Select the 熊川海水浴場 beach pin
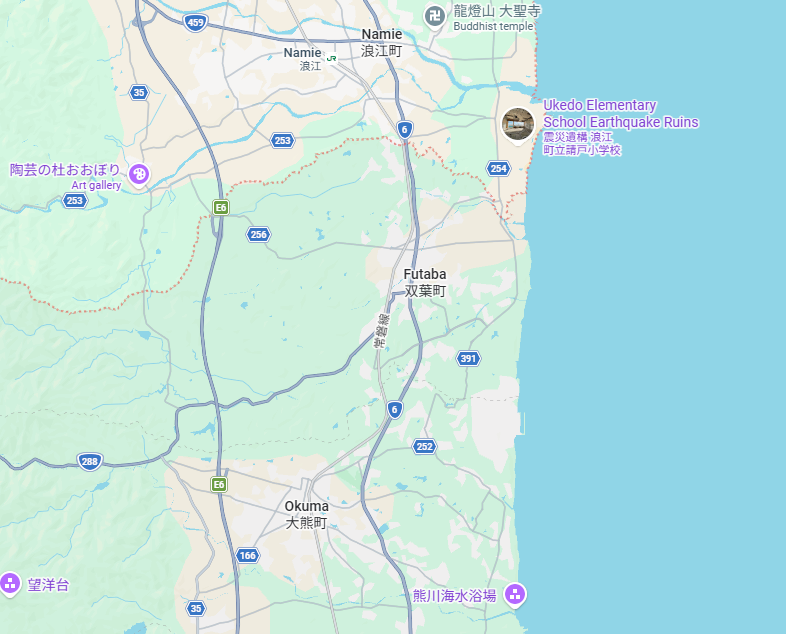This screenshot has width=786, height=634. click(x=515, y=594)
